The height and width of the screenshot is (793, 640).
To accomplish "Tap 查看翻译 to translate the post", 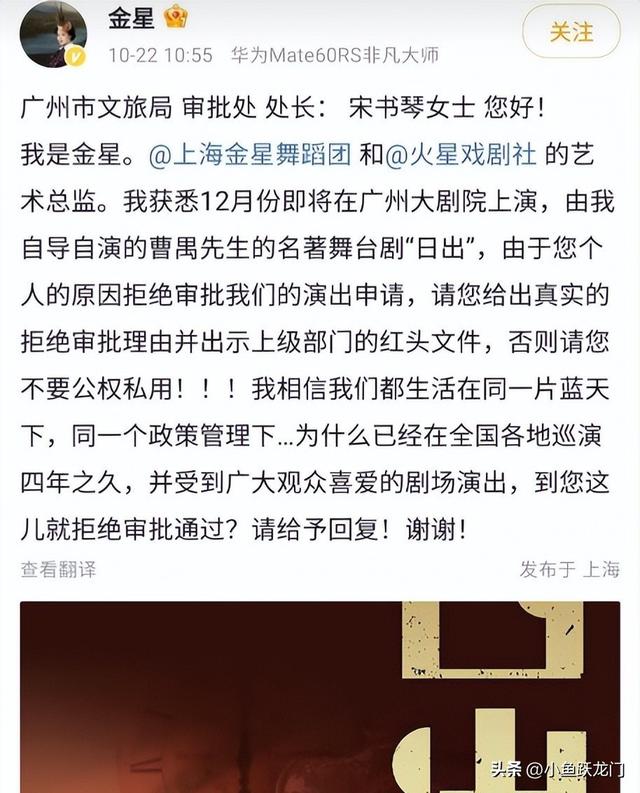I will (58, 569).
